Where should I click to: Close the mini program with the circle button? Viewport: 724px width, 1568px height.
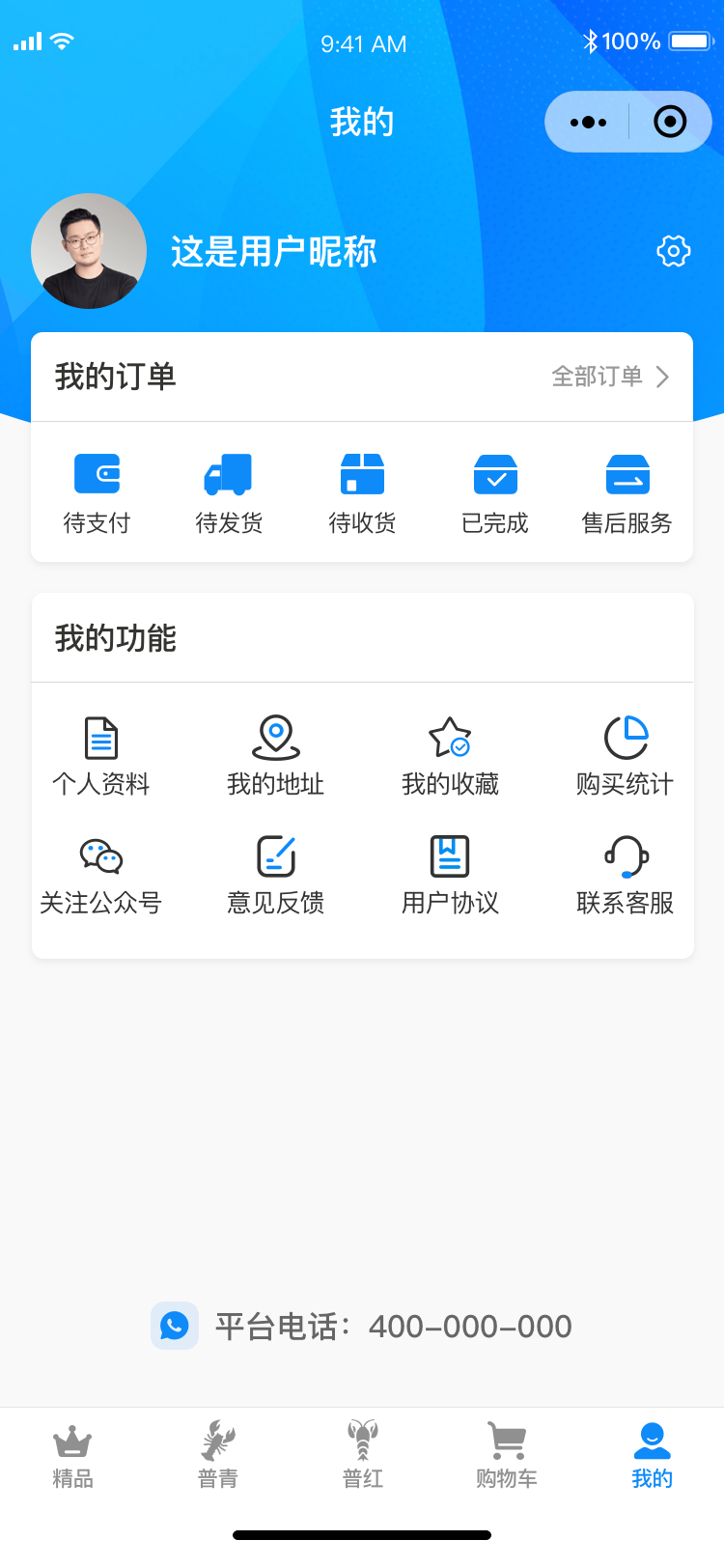tap(669, 123)
